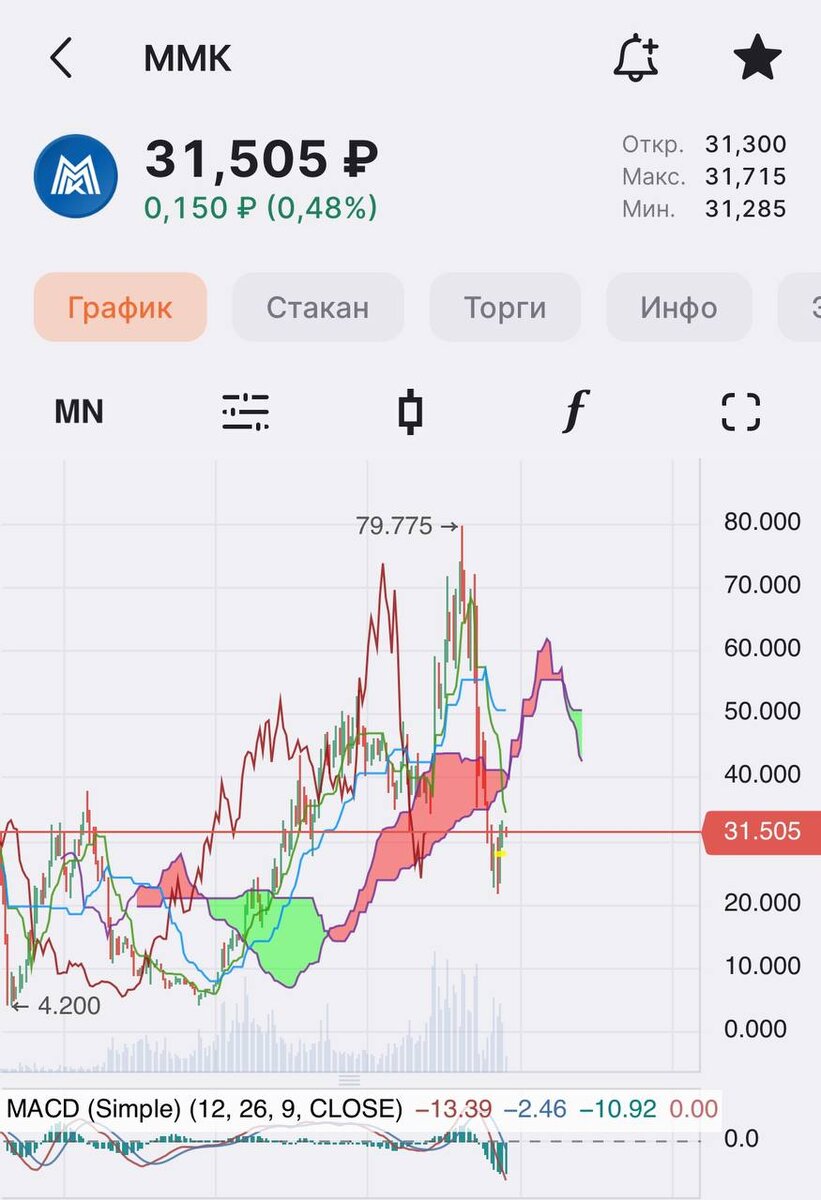Open the indicators function icon
821x1200 pixels.
[575, 412]
